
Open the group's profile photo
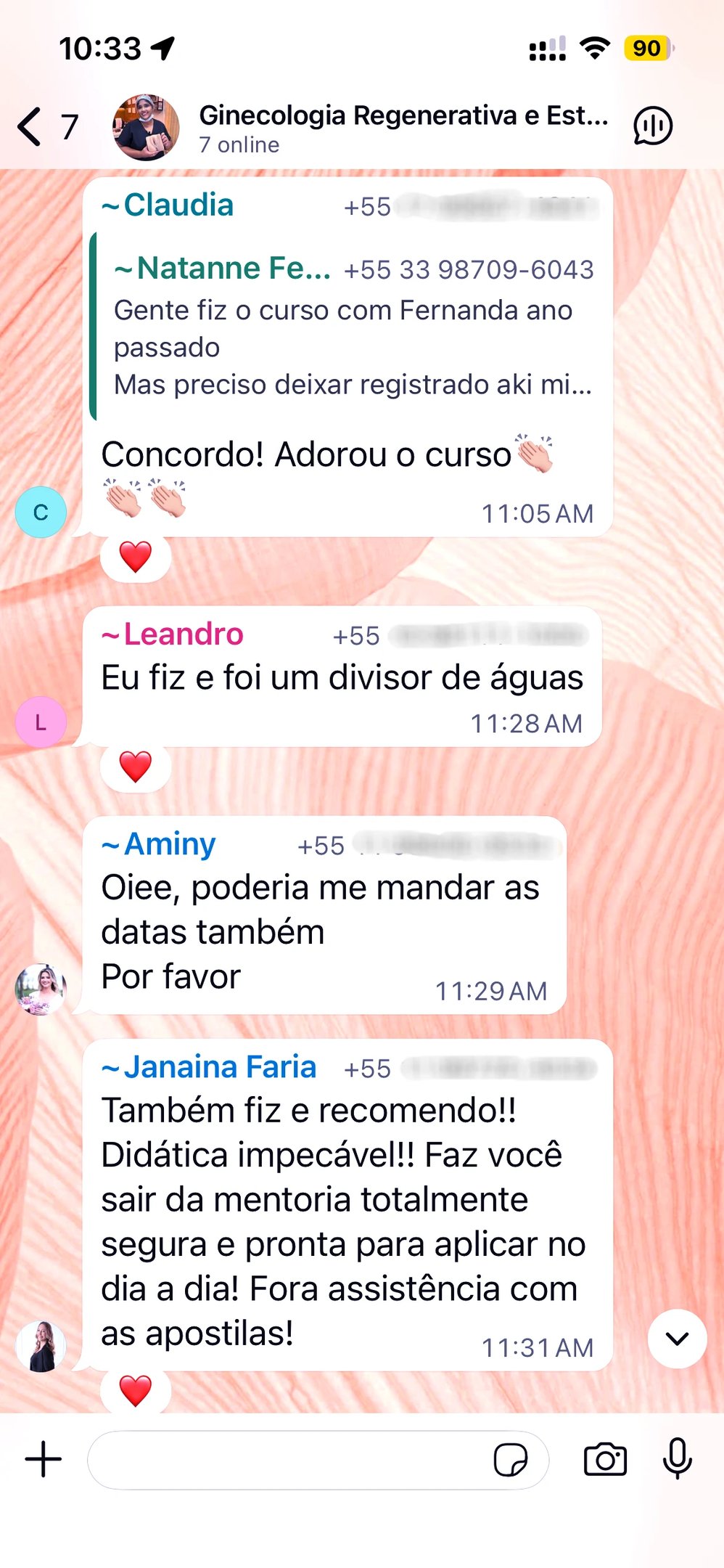coord(146,127)
